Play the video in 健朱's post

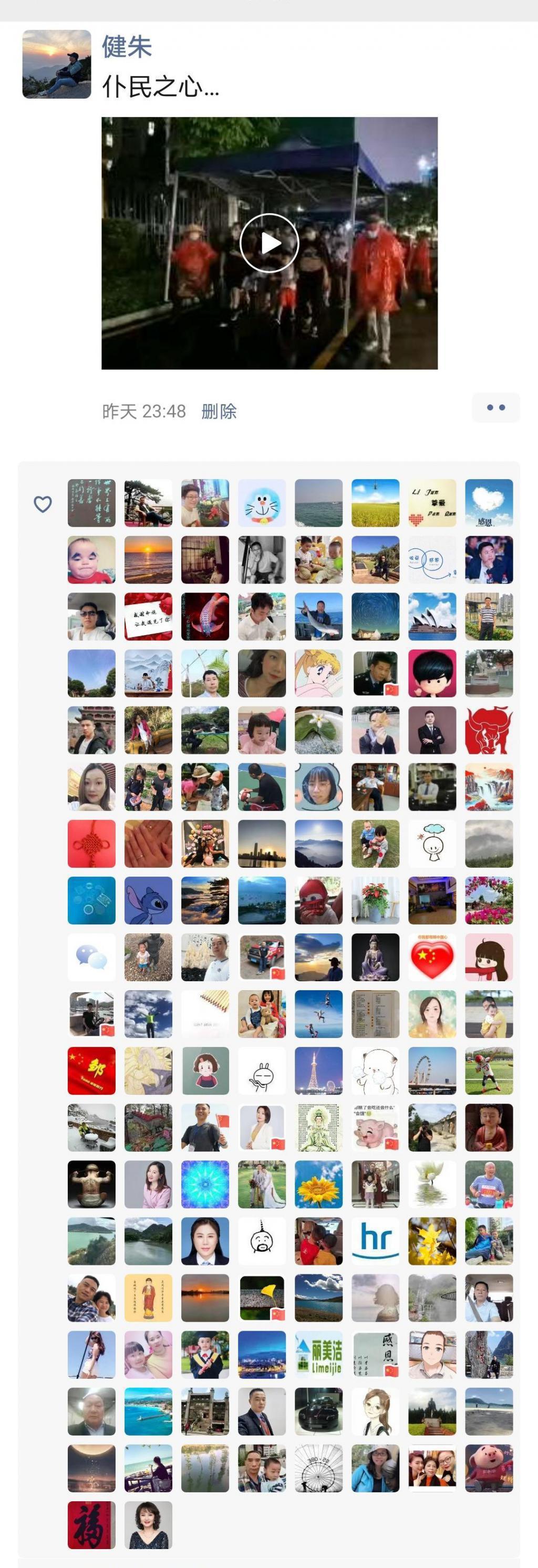(269, 243)
